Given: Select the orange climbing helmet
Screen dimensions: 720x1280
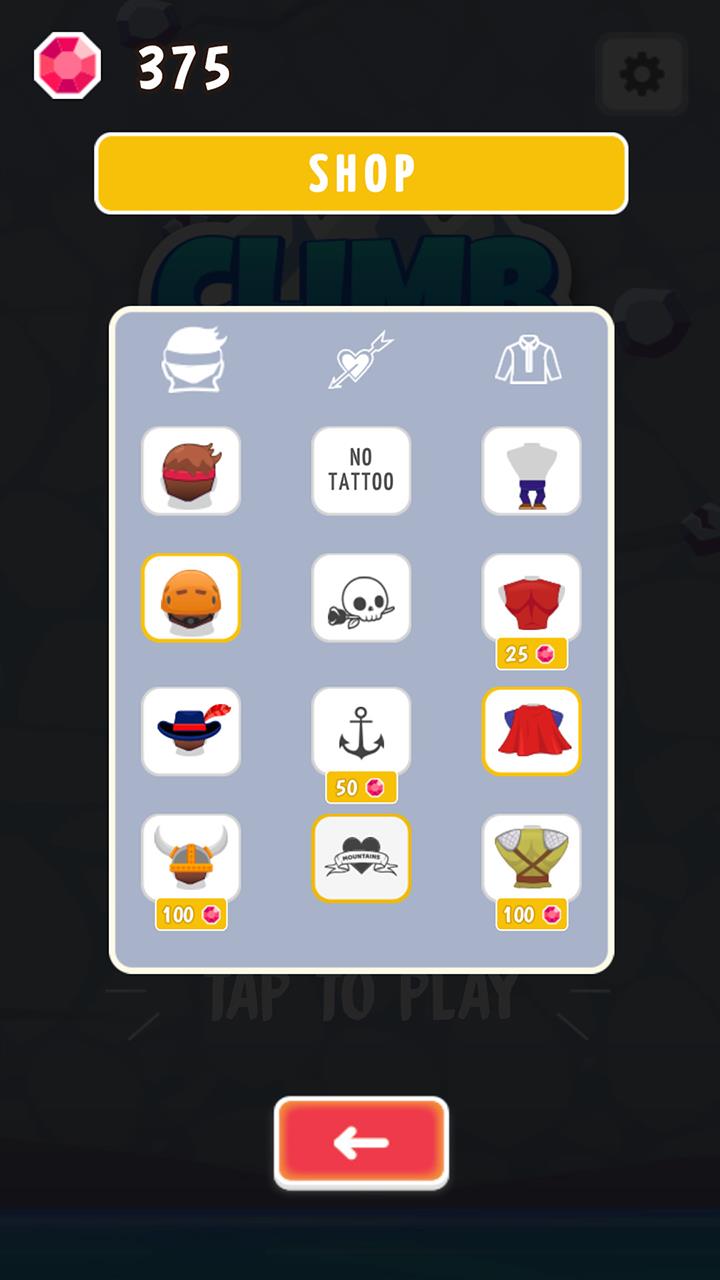Looking at the screenshot, I should [191, 598].
